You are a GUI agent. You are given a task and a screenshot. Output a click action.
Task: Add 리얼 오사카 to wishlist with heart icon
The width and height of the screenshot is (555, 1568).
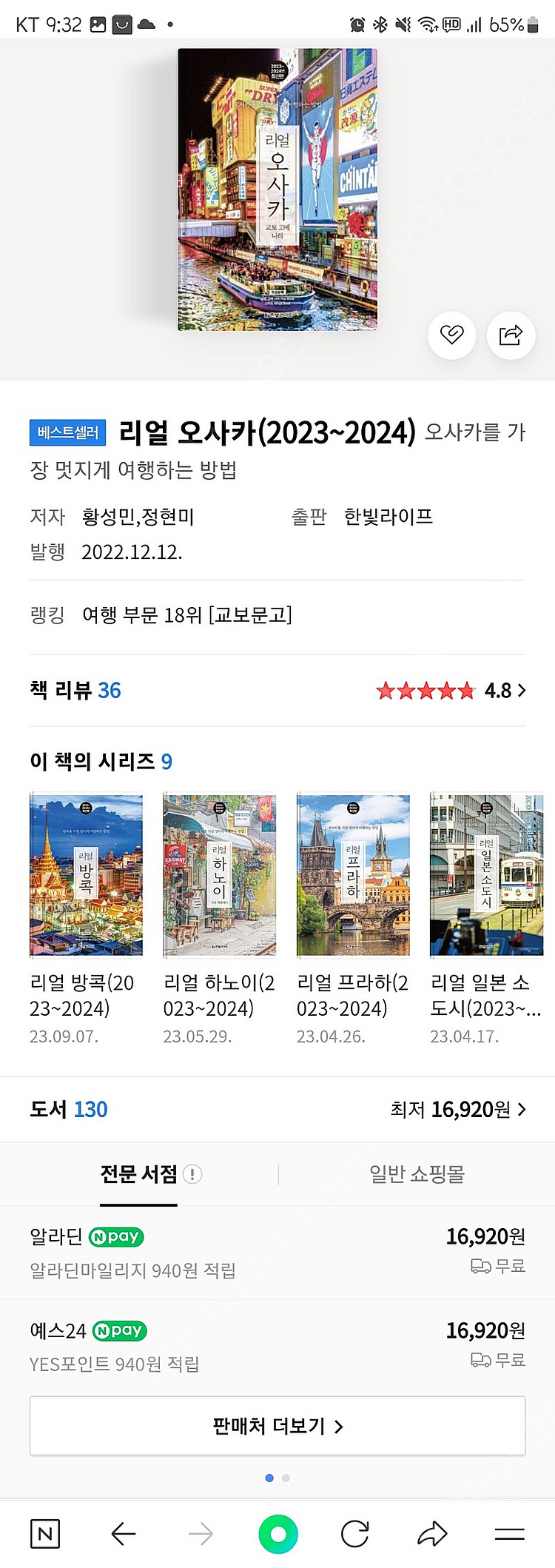(x=451, y=335)
